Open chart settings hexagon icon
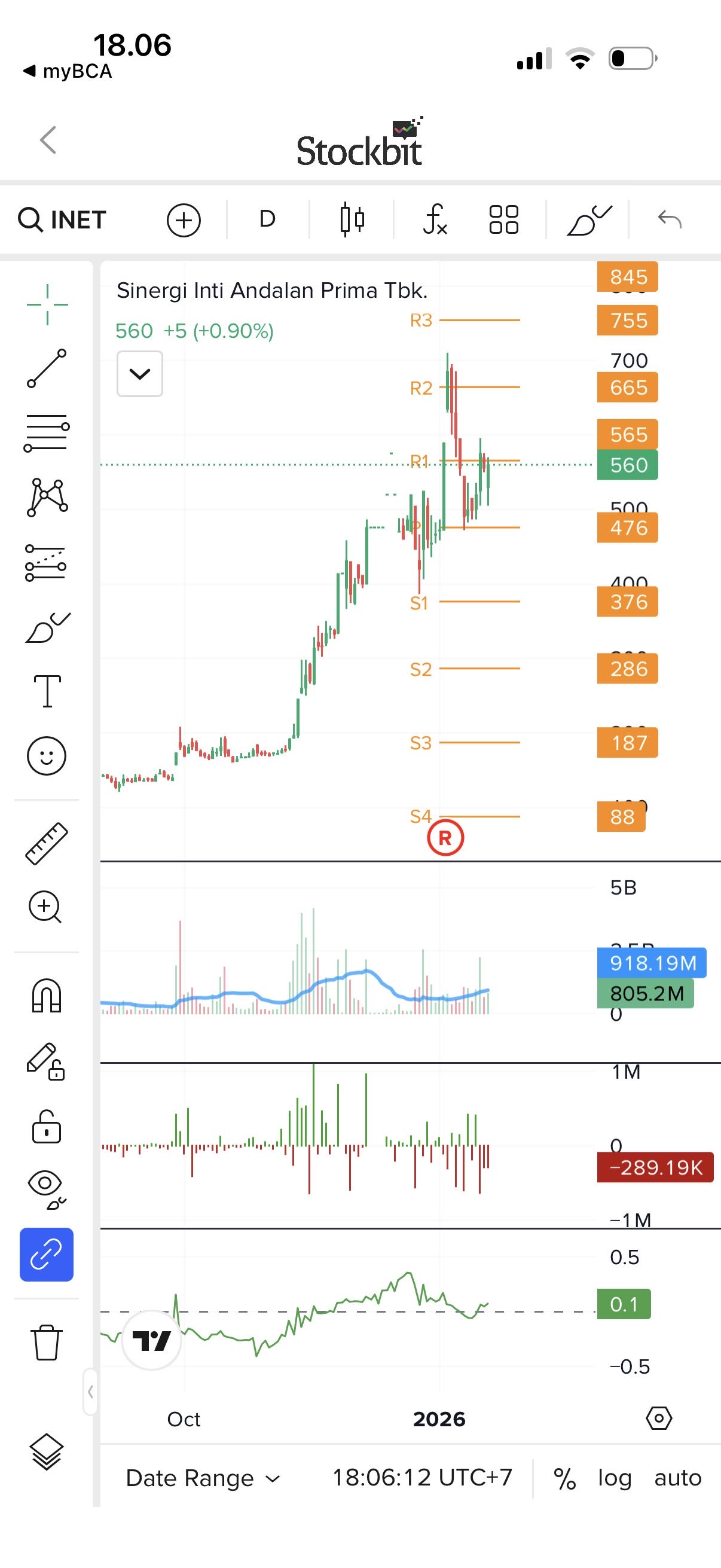This screenshot has height=1568, width=721. point(658,1418)
